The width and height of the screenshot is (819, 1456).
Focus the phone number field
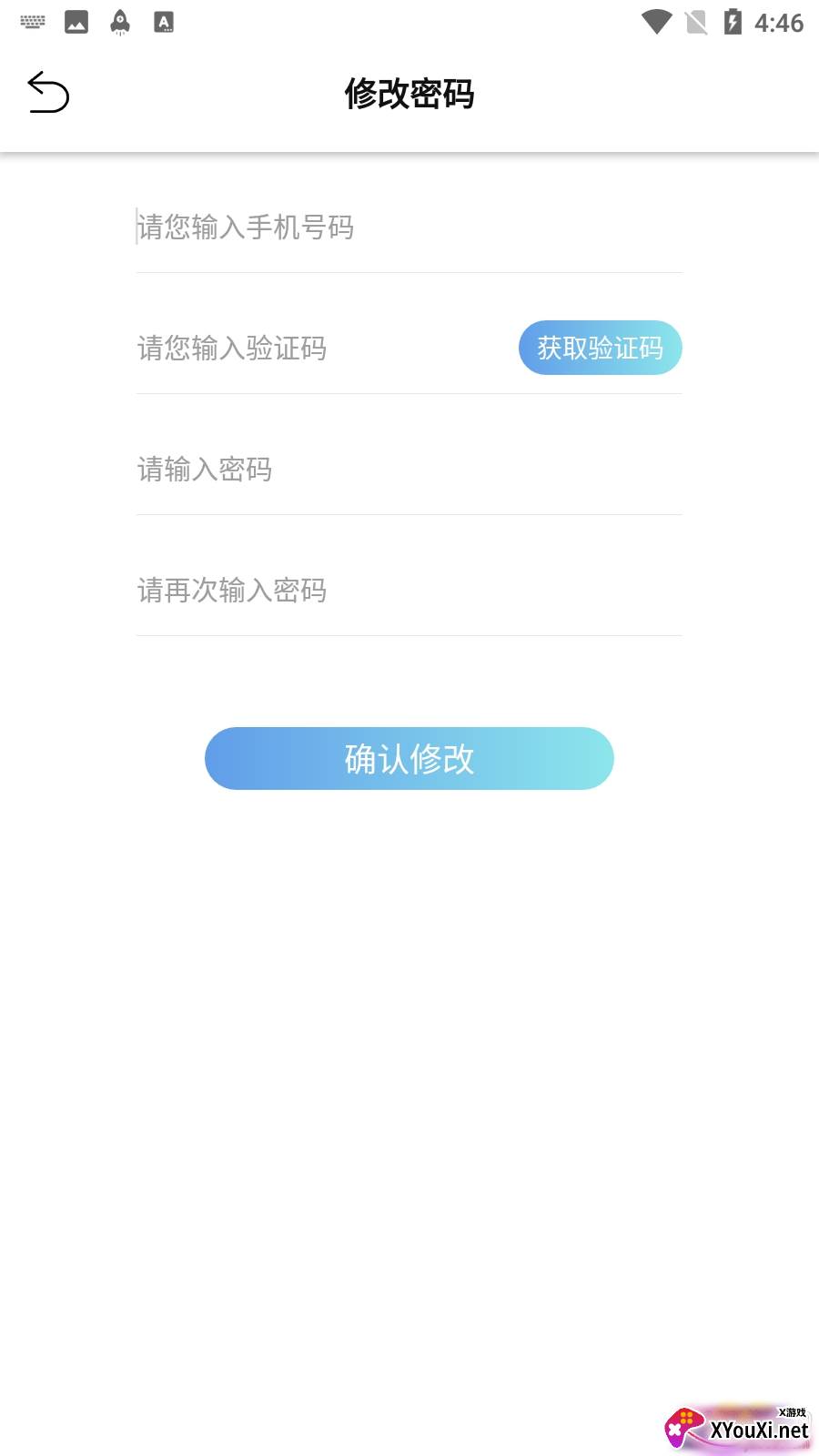click(x=409, y=227)
